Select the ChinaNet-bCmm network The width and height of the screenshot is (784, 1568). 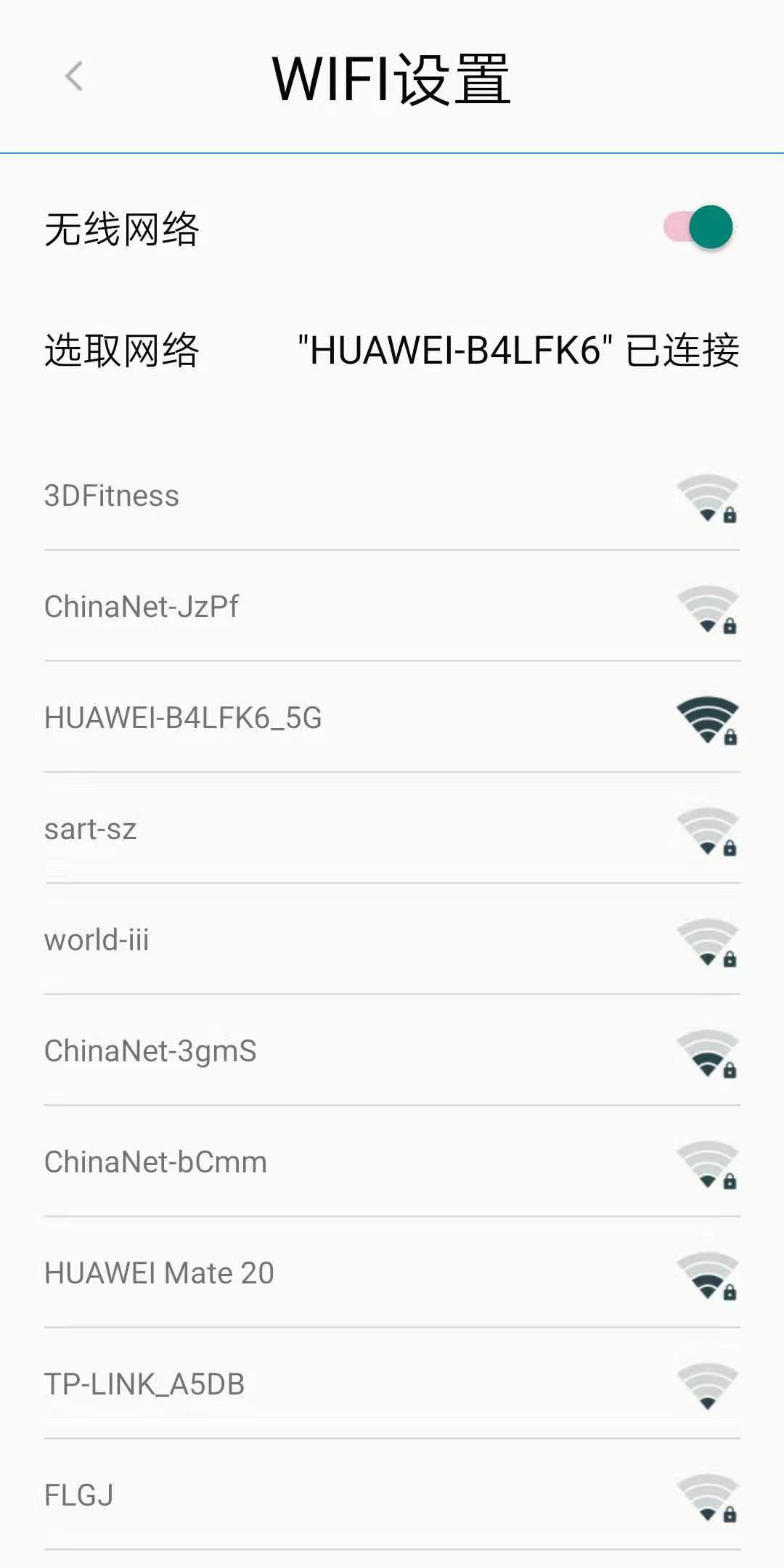392,1162
